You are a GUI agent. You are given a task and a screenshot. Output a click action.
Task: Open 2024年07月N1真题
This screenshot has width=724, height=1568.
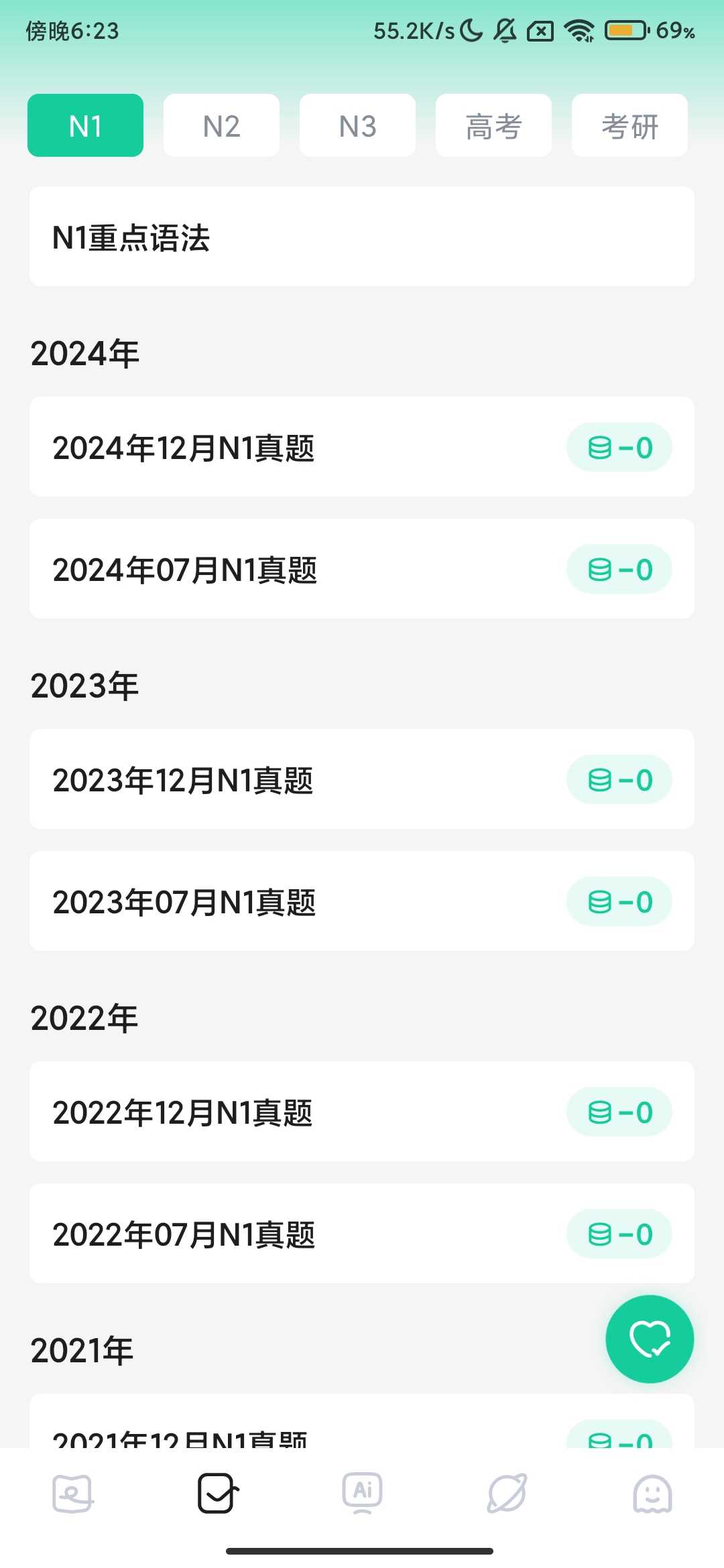click(361, 569)
